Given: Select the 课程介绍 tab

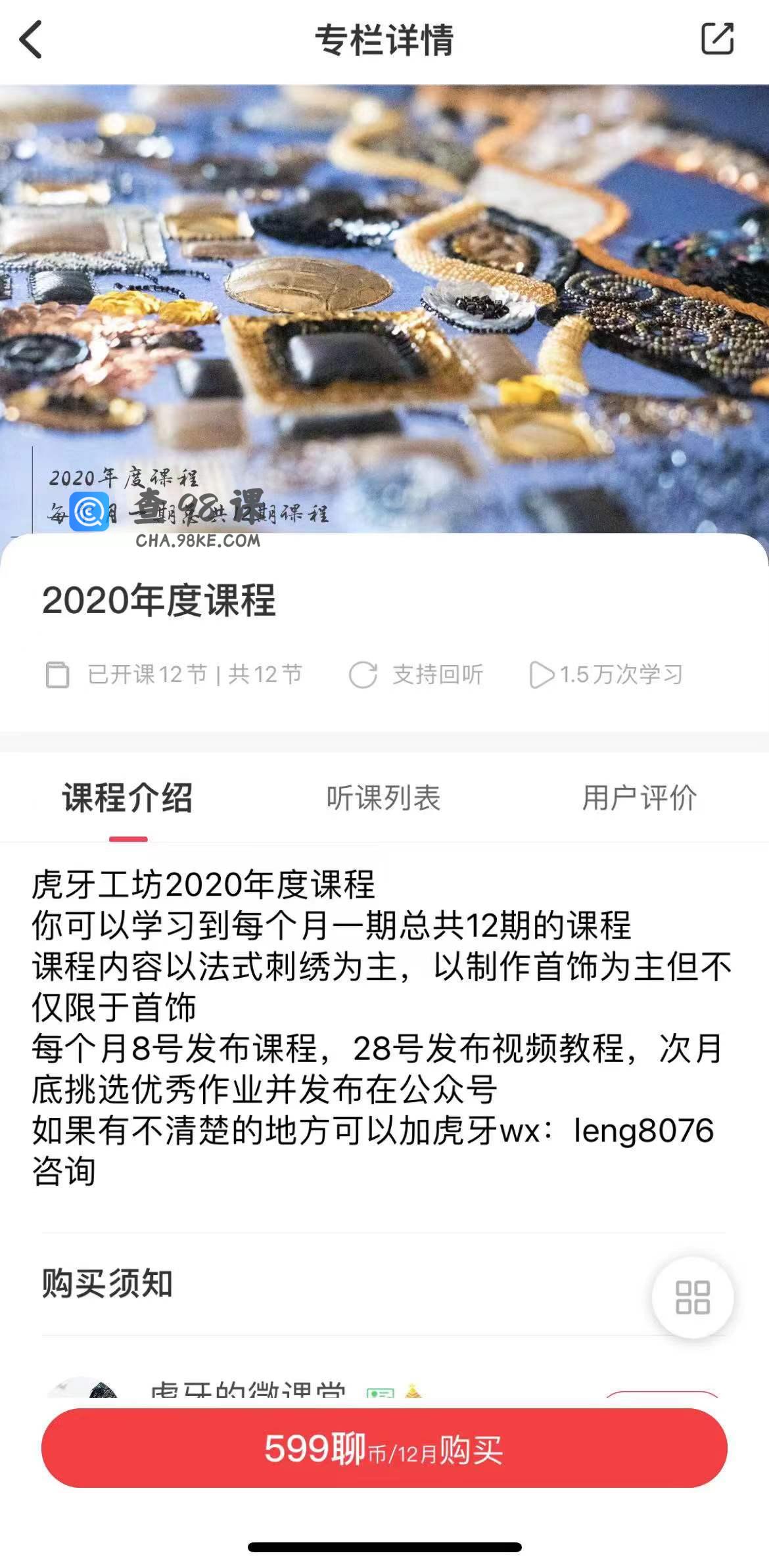Looking at the screenshot, I should (128, 798).
